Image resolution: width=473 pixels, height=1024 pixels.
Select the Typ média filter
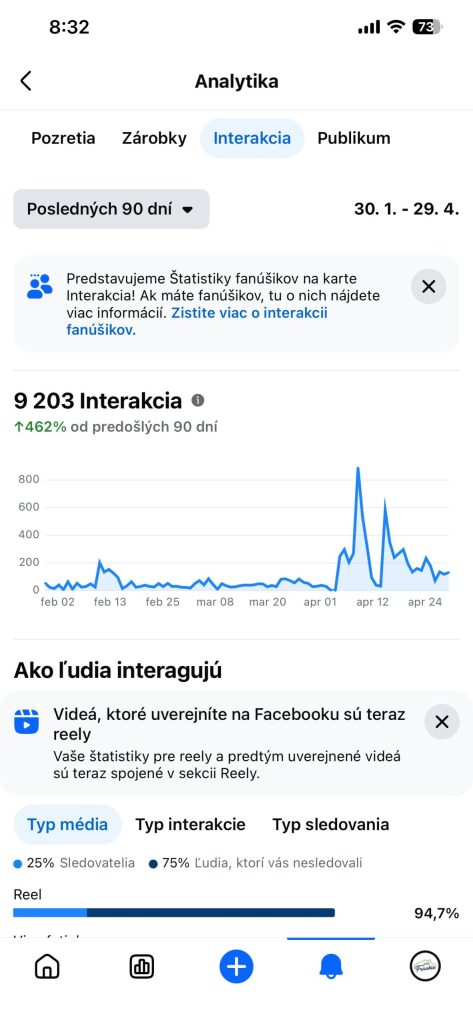point(67,824)
